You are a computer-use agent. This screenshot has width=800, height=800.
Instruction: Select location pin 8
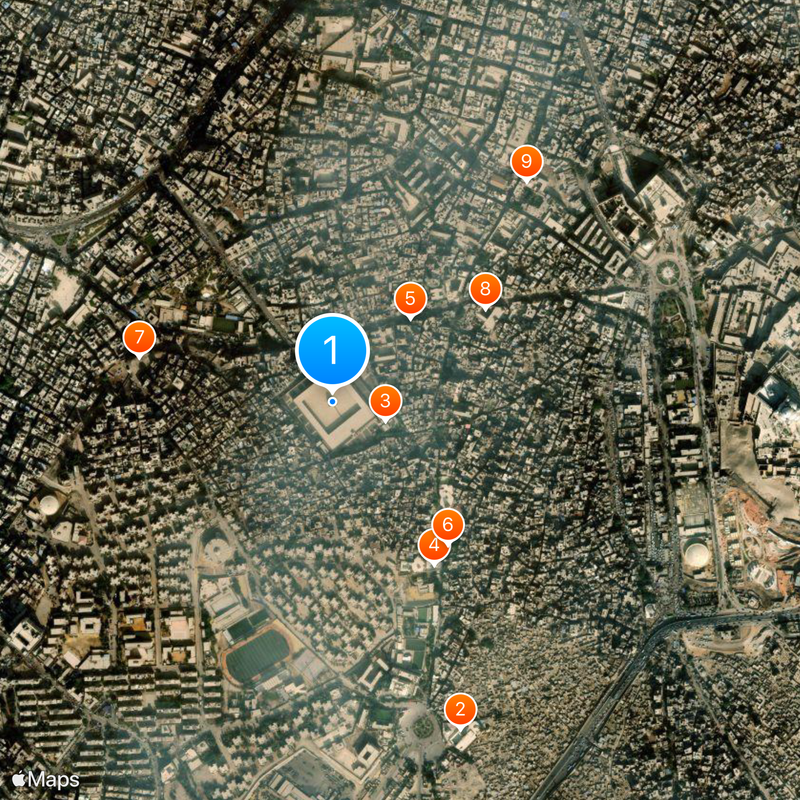point(485,290)
